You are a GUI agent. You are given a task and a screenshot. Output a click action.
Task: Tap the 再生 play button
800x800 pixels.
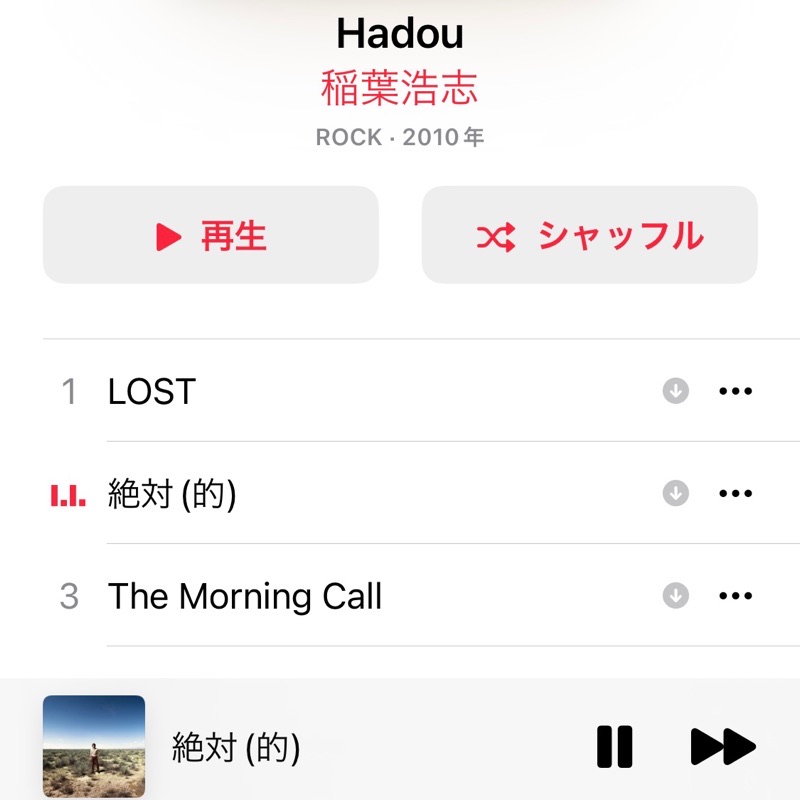coord(210,236)
